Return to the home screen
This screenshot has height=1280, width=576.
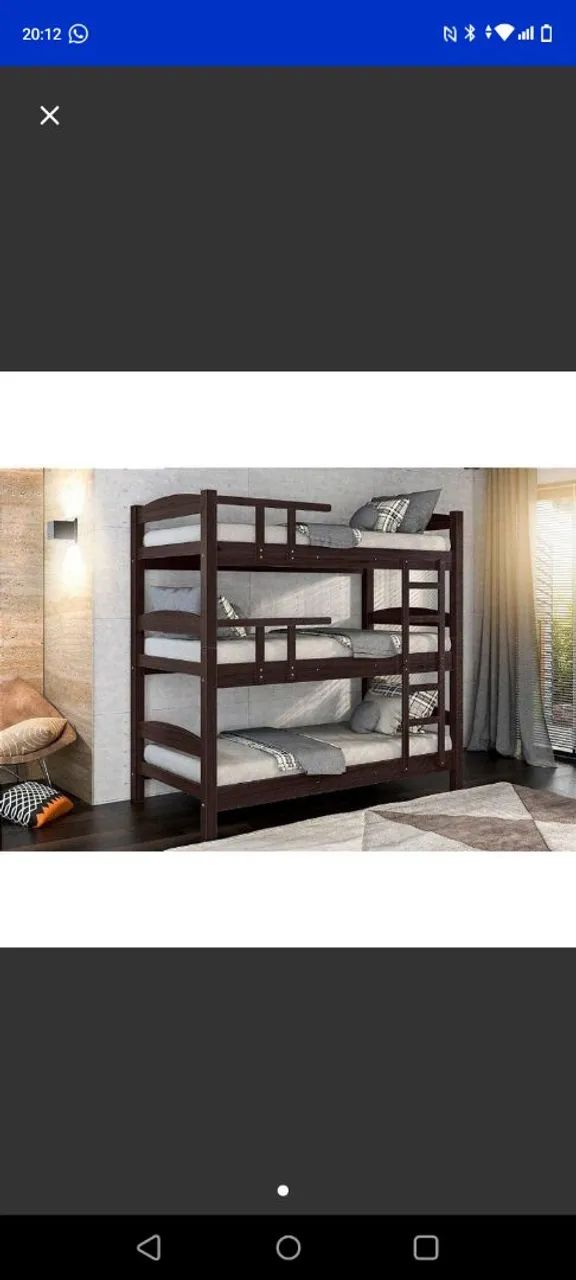click(x=288, y=1247)
